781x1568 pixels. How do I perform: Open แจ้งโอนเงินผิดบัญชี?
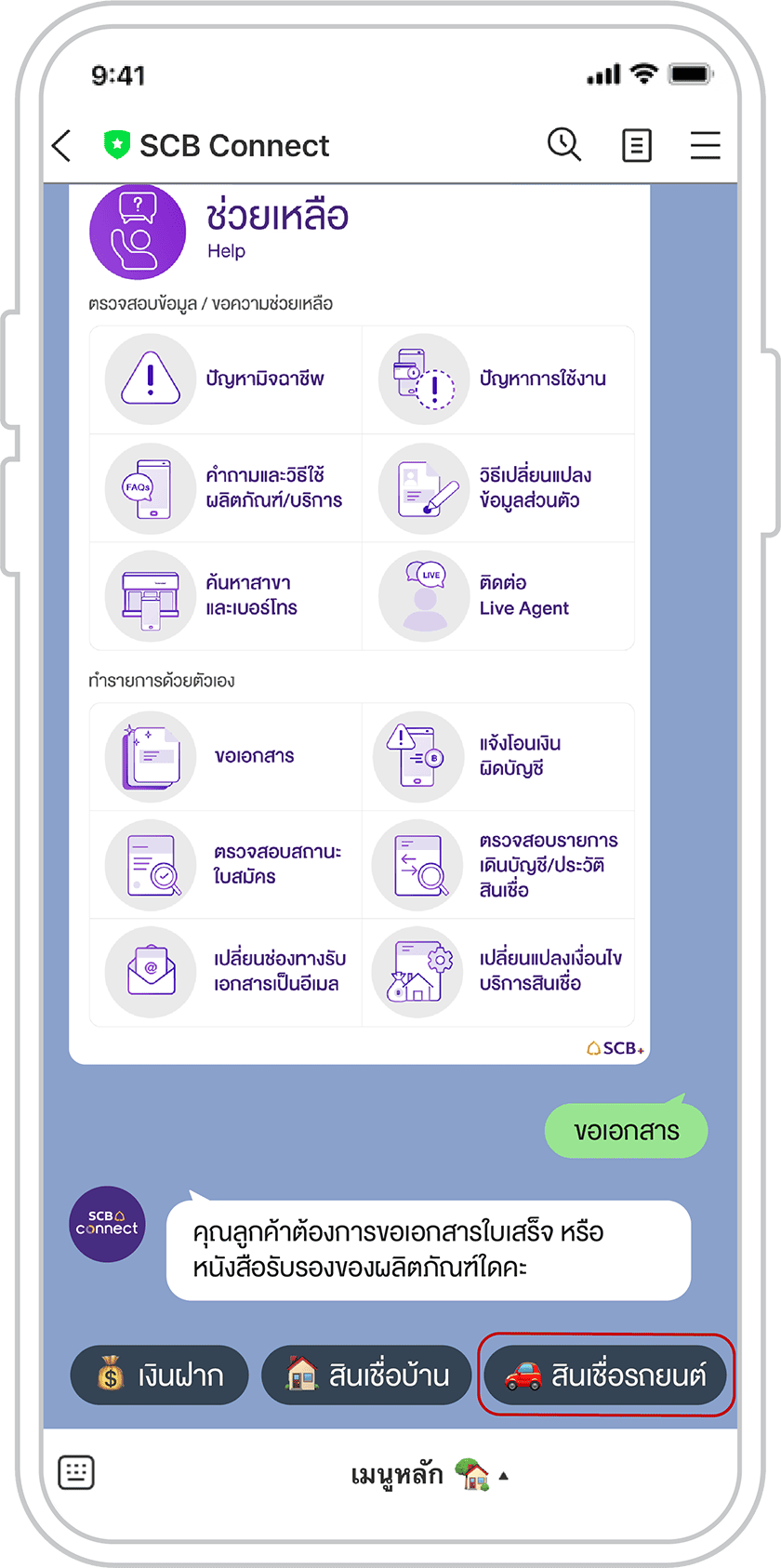point(499,757)
